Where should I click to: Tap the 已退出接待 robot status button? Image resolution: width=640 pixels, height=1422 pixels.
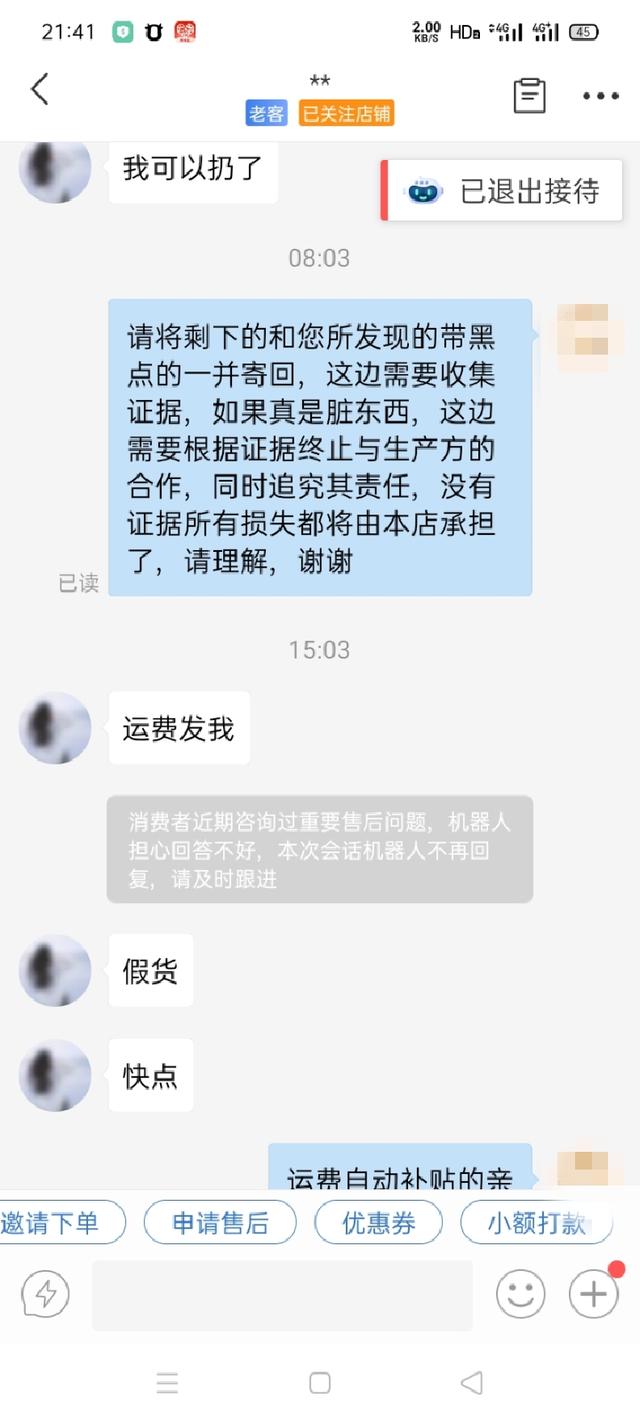point(503,191)
